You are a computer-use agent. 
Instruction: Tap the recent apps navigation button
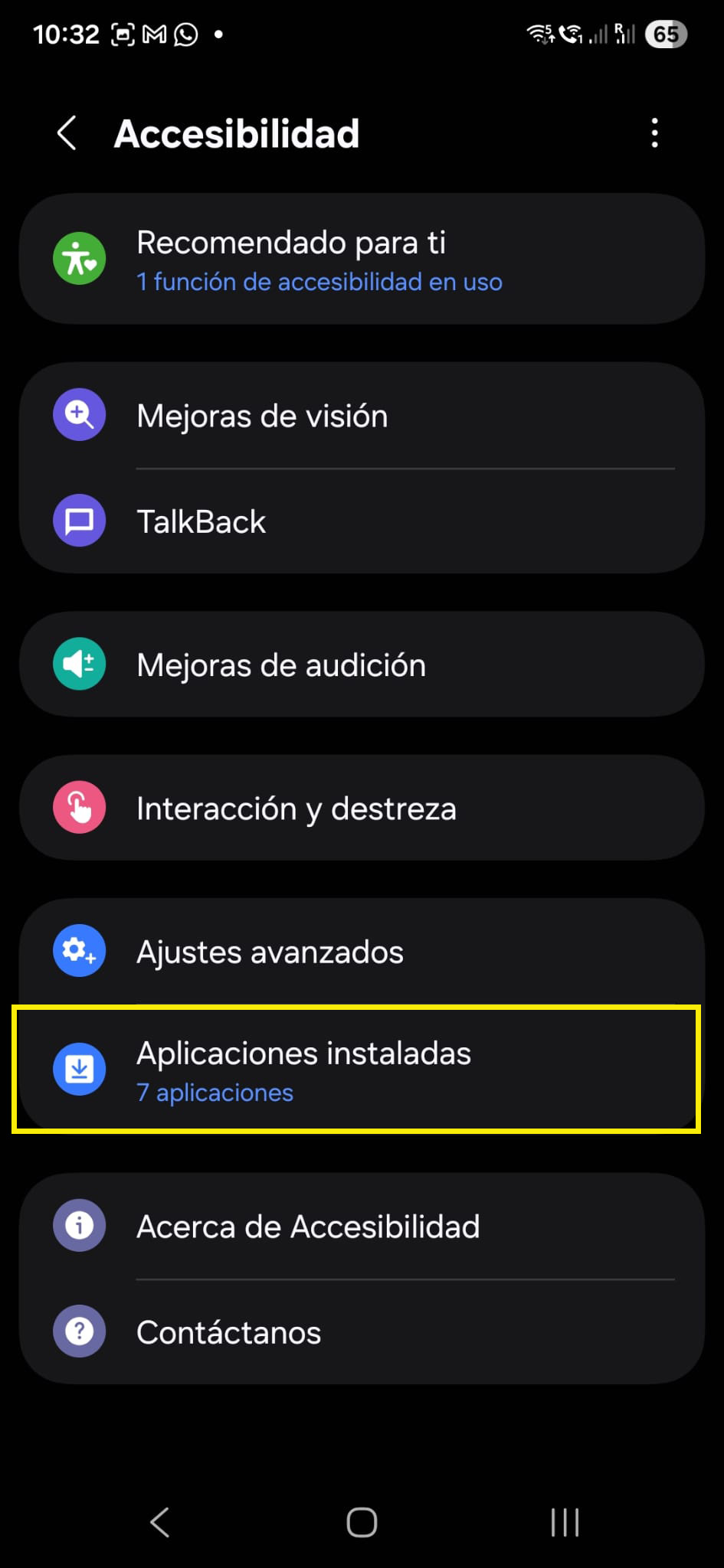point(565,1523)
